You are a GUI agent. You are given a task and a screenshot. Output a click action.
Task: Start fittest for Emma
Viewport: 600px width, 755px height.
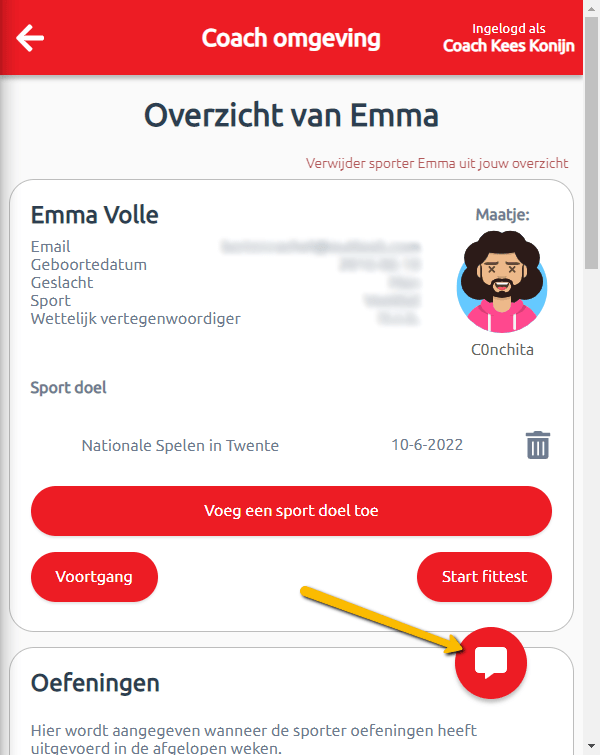click(484, 577)
